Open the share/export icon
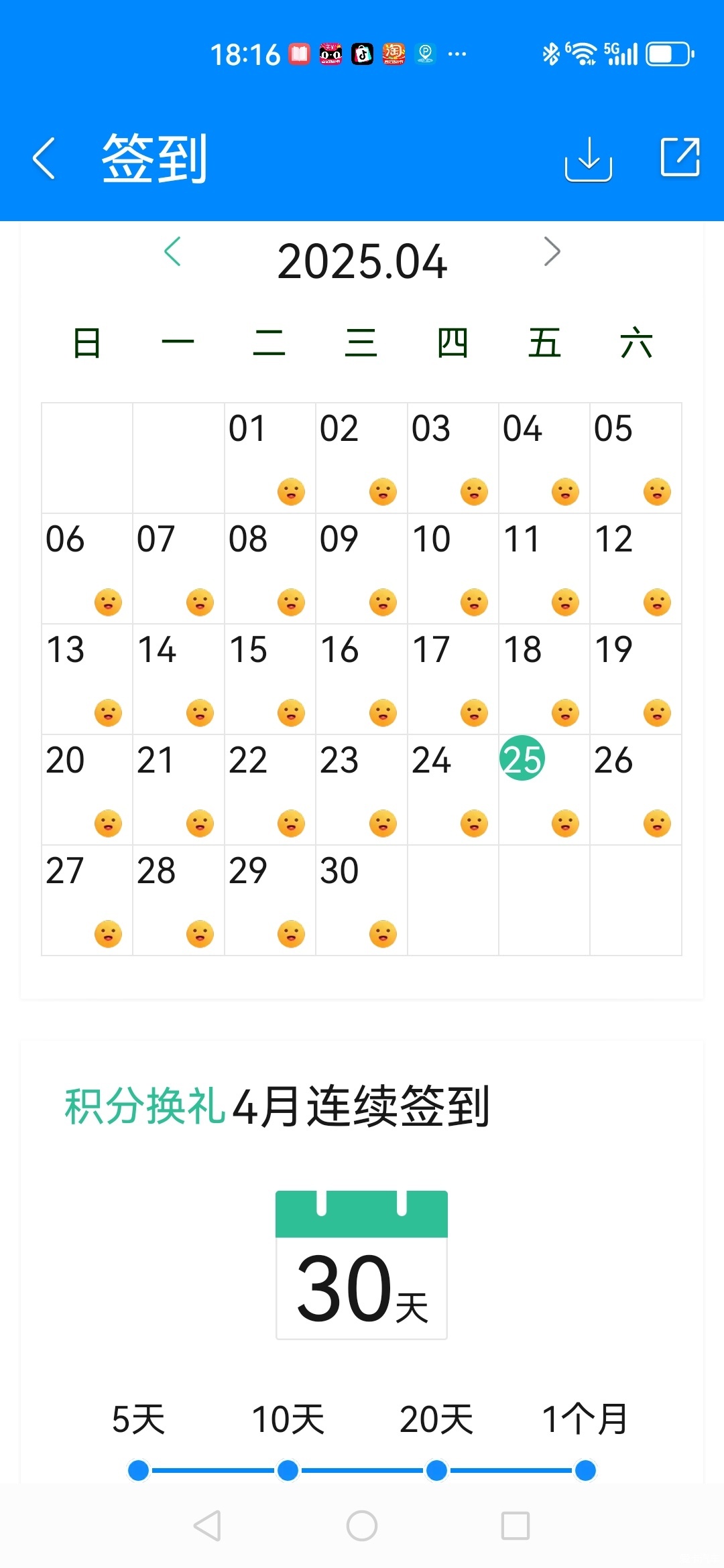724x1568 pixels. pos(680,157)
